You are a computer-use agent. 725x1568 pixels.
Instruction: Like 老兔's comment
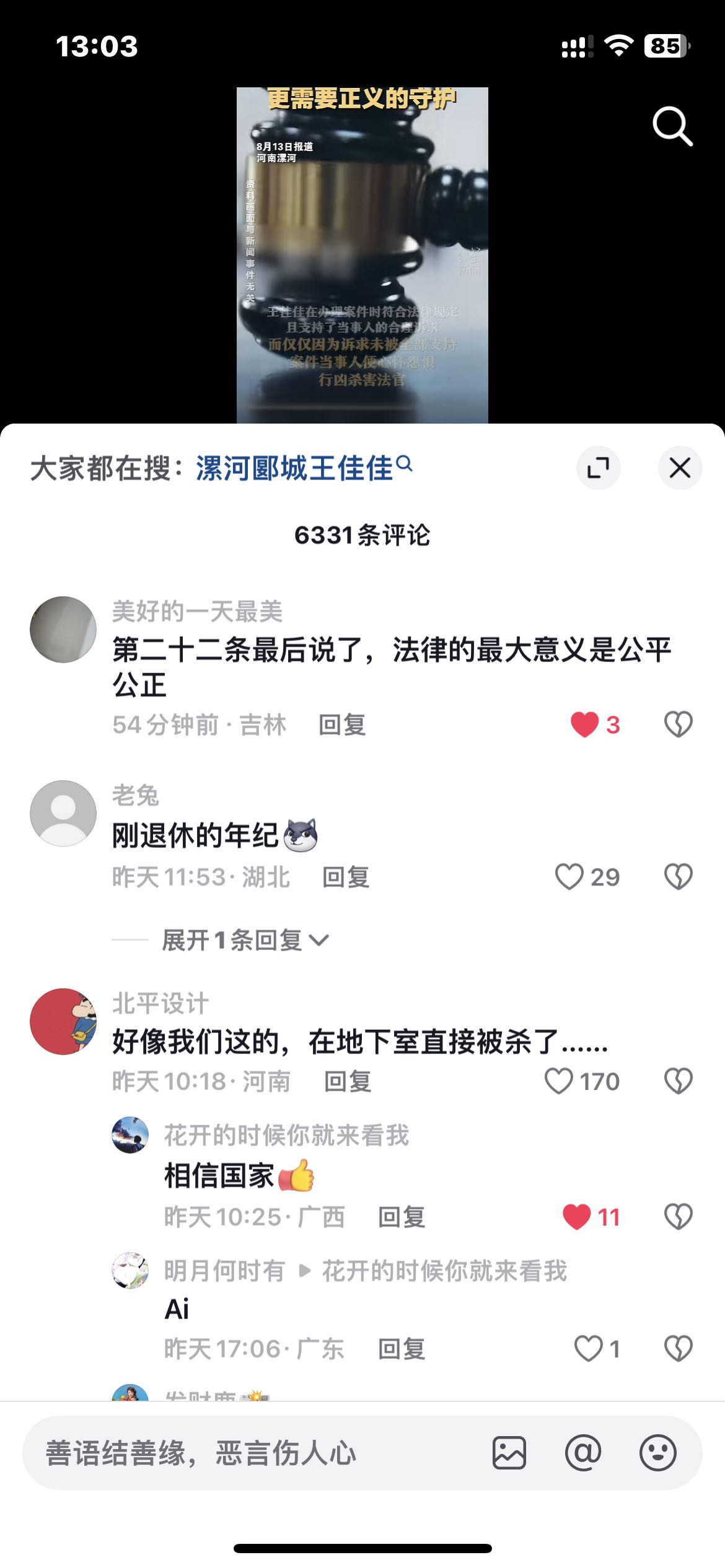click(569, 877)
